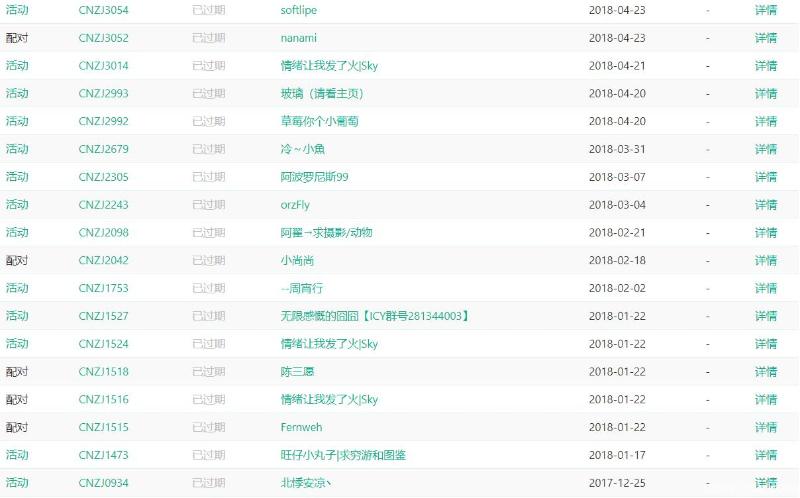Open user nanami's profile link
800x498 pixels.
click(301, 38)
